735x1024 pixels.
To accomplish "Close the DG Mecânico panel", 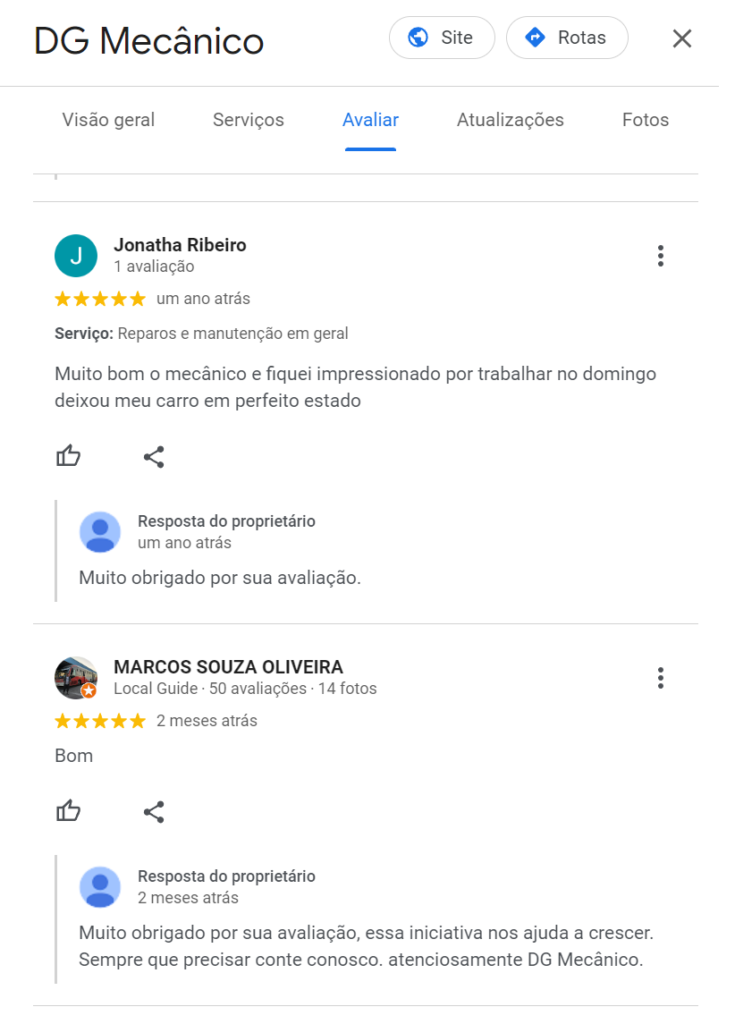I will pos(681,39).
